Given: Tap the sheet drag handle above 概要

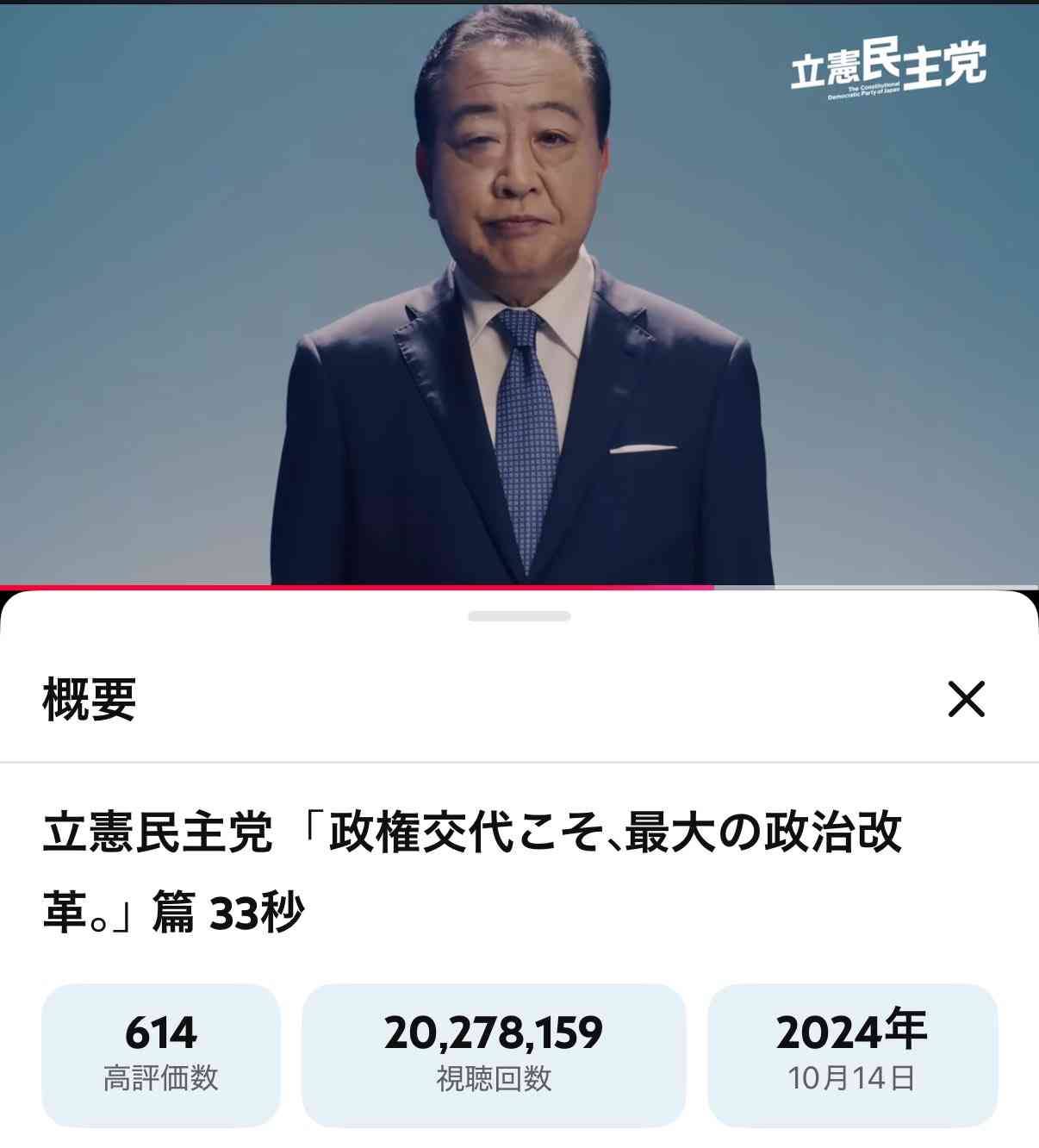Looking at the screenshot, I should [519, 616].
